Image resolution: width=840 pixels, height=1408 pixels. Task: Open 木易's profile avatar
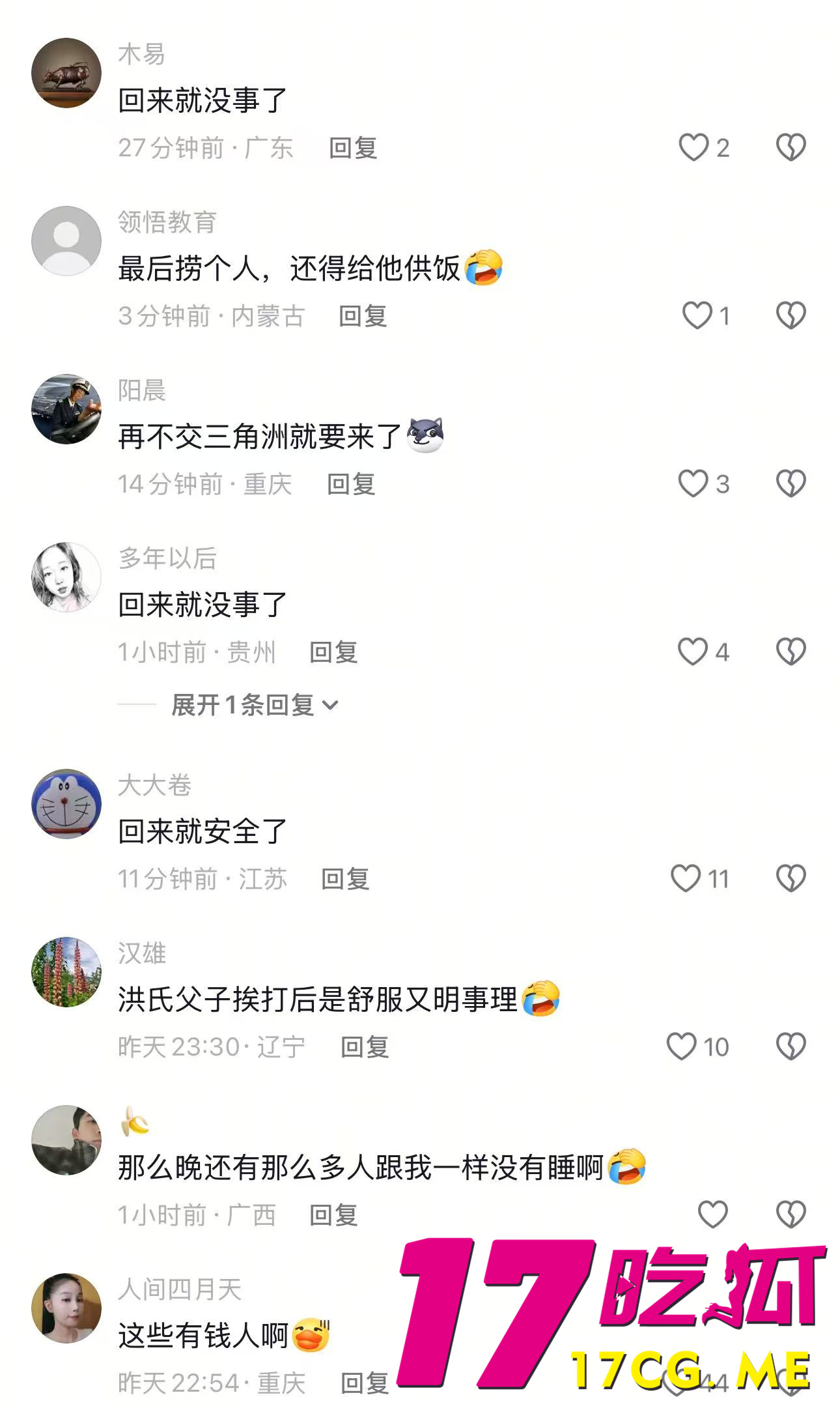(x=66, y=73)
